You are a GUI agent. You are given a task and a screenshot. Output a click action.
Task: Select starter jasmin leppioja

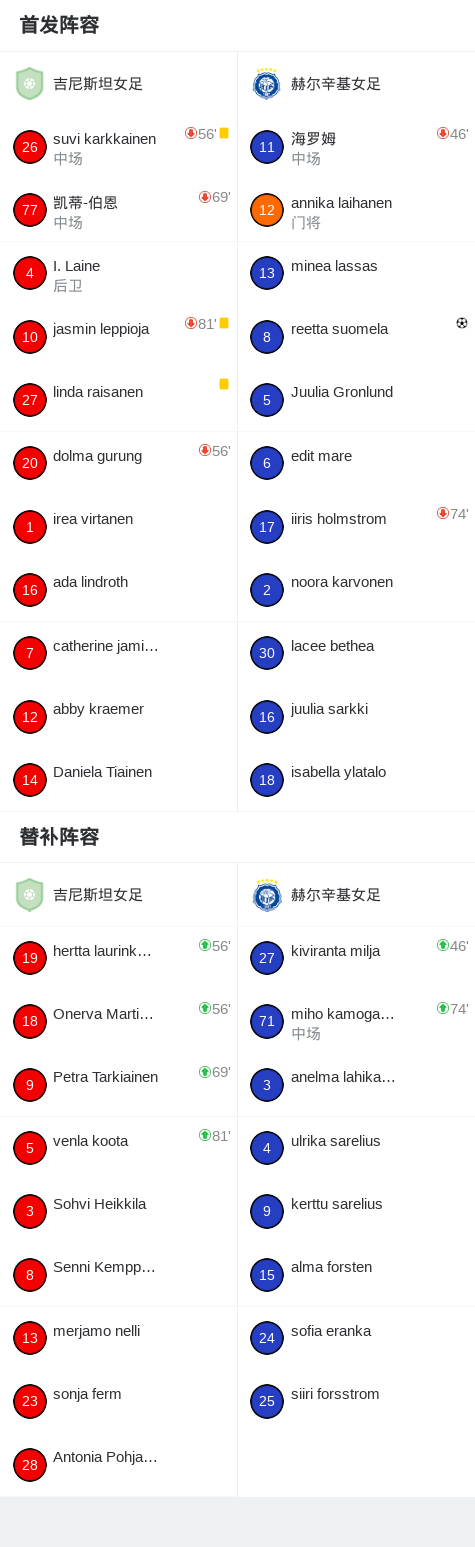[118, 337]
